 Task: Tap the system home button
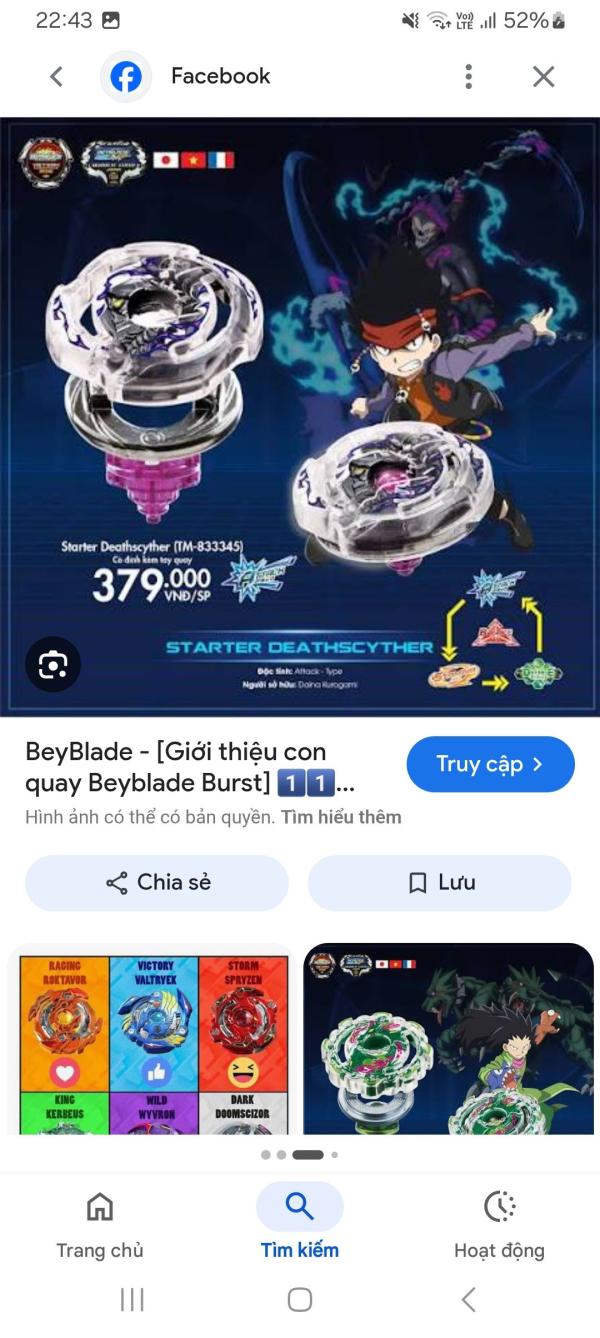(300, 1299)
